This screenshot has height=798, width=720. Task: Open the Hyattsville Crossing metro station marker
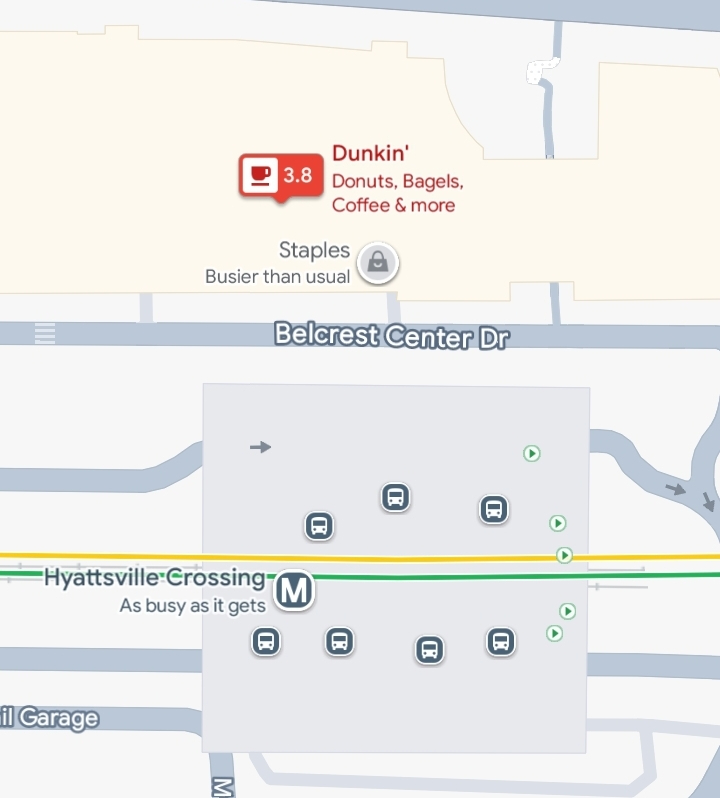[293, 590]
